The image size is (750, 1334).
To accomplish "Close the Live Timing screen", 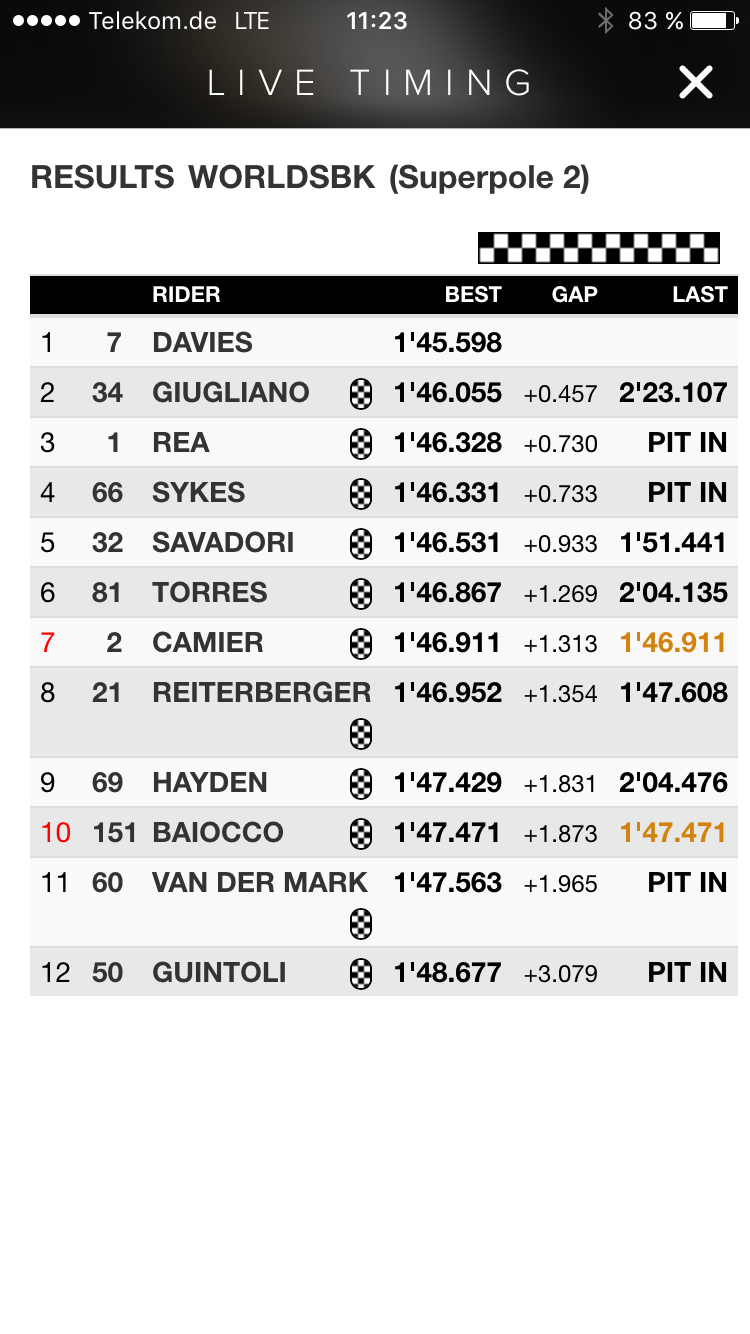I will (695, 82).
